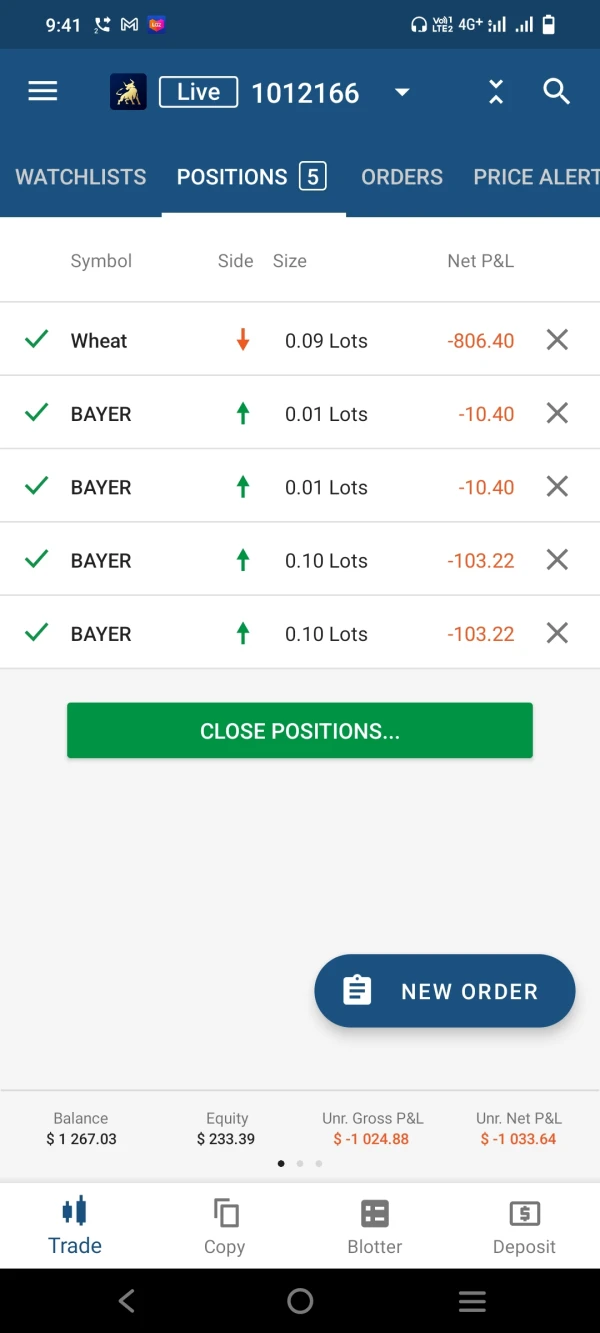Open the hamburger drawer menu
Viewport: 600px width, 1333px height.
(43, 92)
